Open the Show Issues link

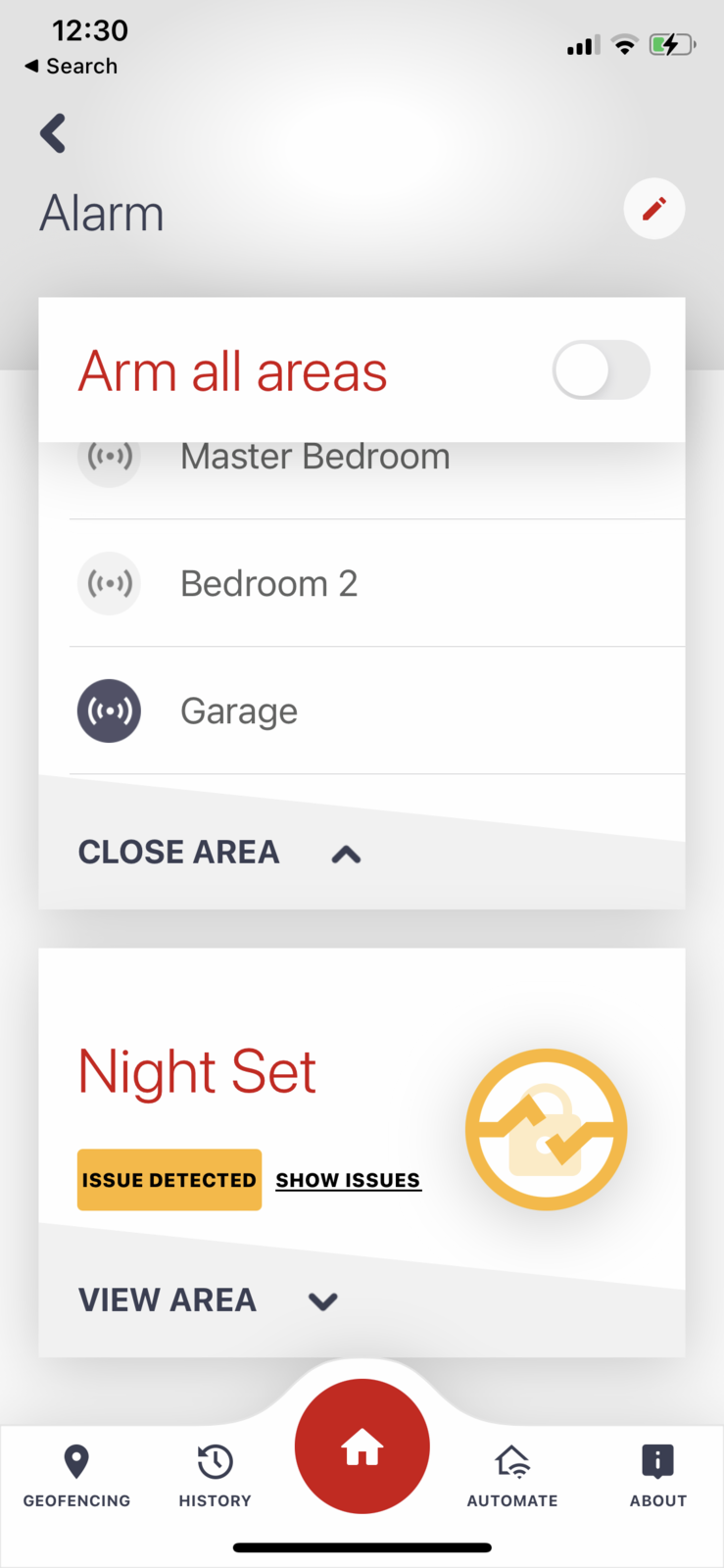(348, 1180)
